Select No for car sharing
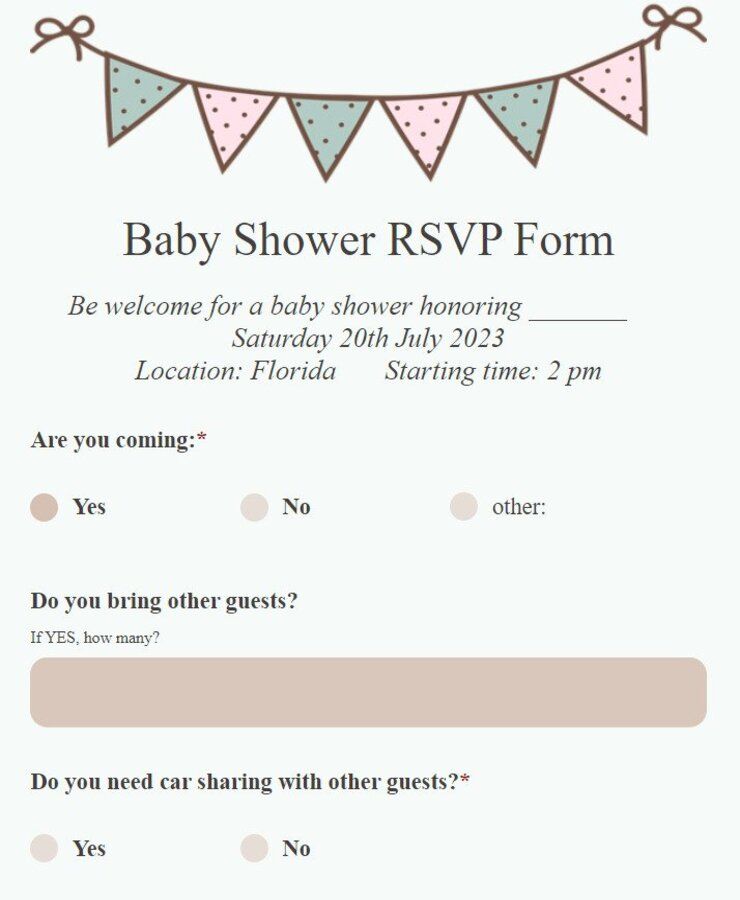The height and width of the screenshot is (900, 740). [x=254, y=848]
